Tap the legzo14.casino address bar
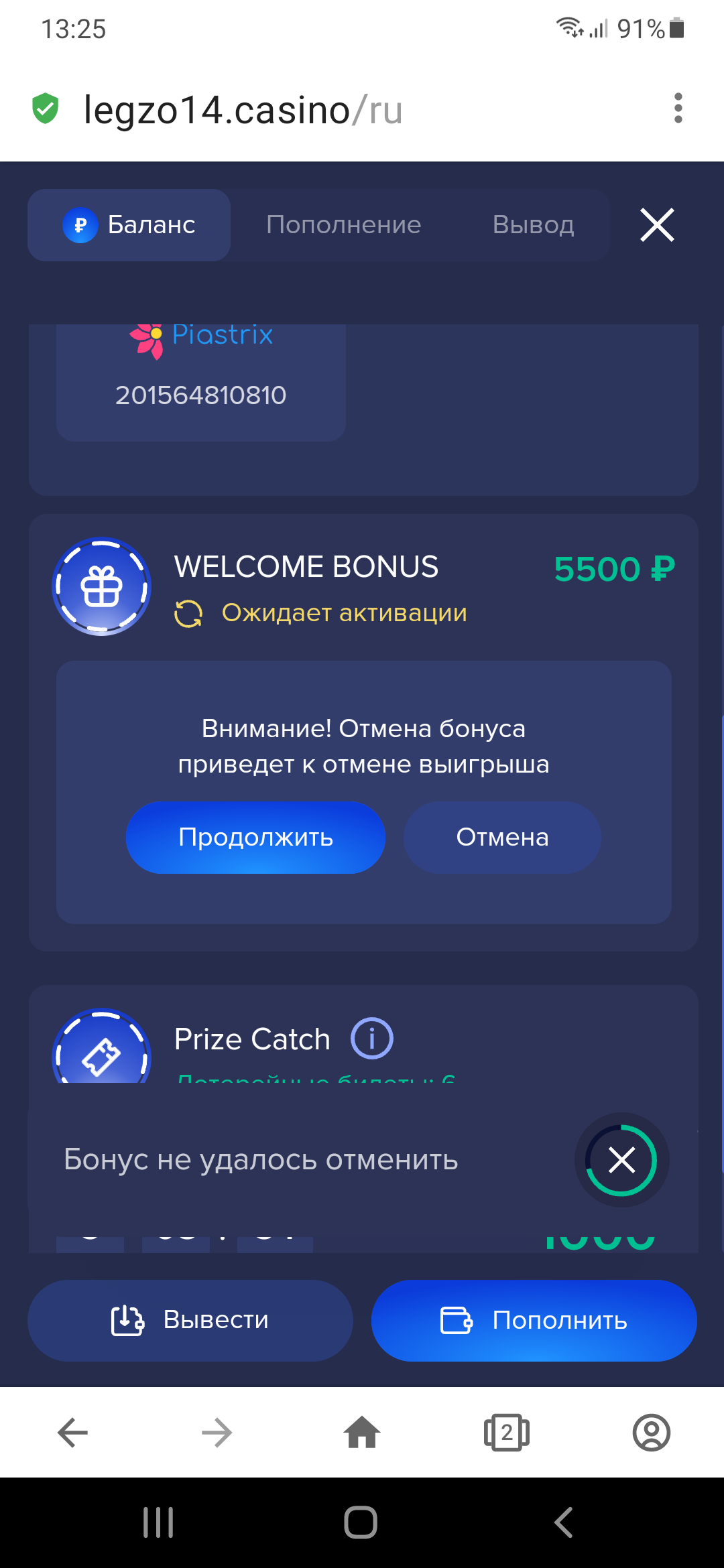Image resolution: width=724 pixels, height=1568 pixels. 243,110
